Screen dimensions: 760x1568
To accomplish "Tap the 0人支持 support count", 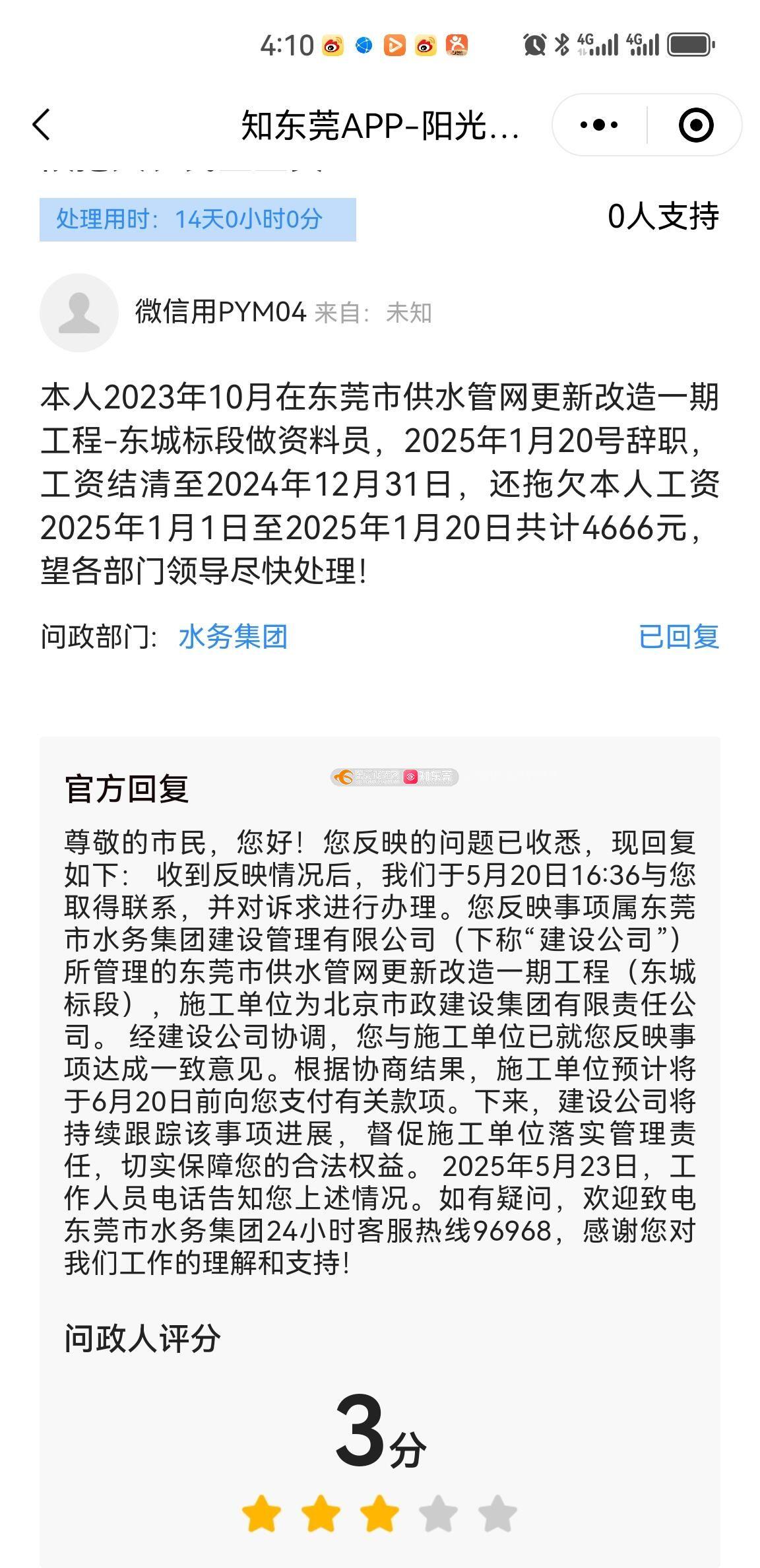I will click(x=663, y=216).
